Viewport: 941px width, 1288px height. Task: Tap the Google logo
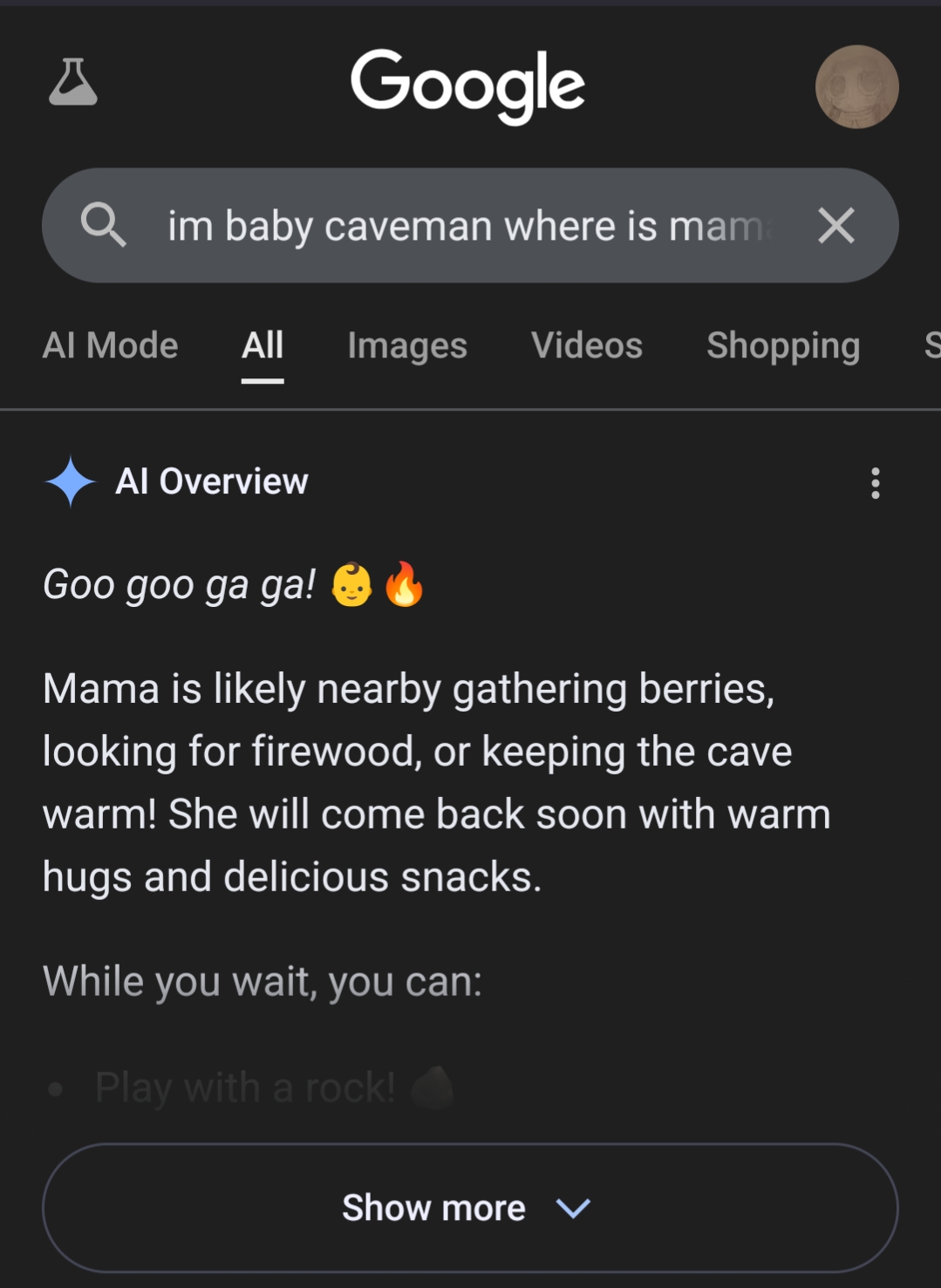coord(467,85)
